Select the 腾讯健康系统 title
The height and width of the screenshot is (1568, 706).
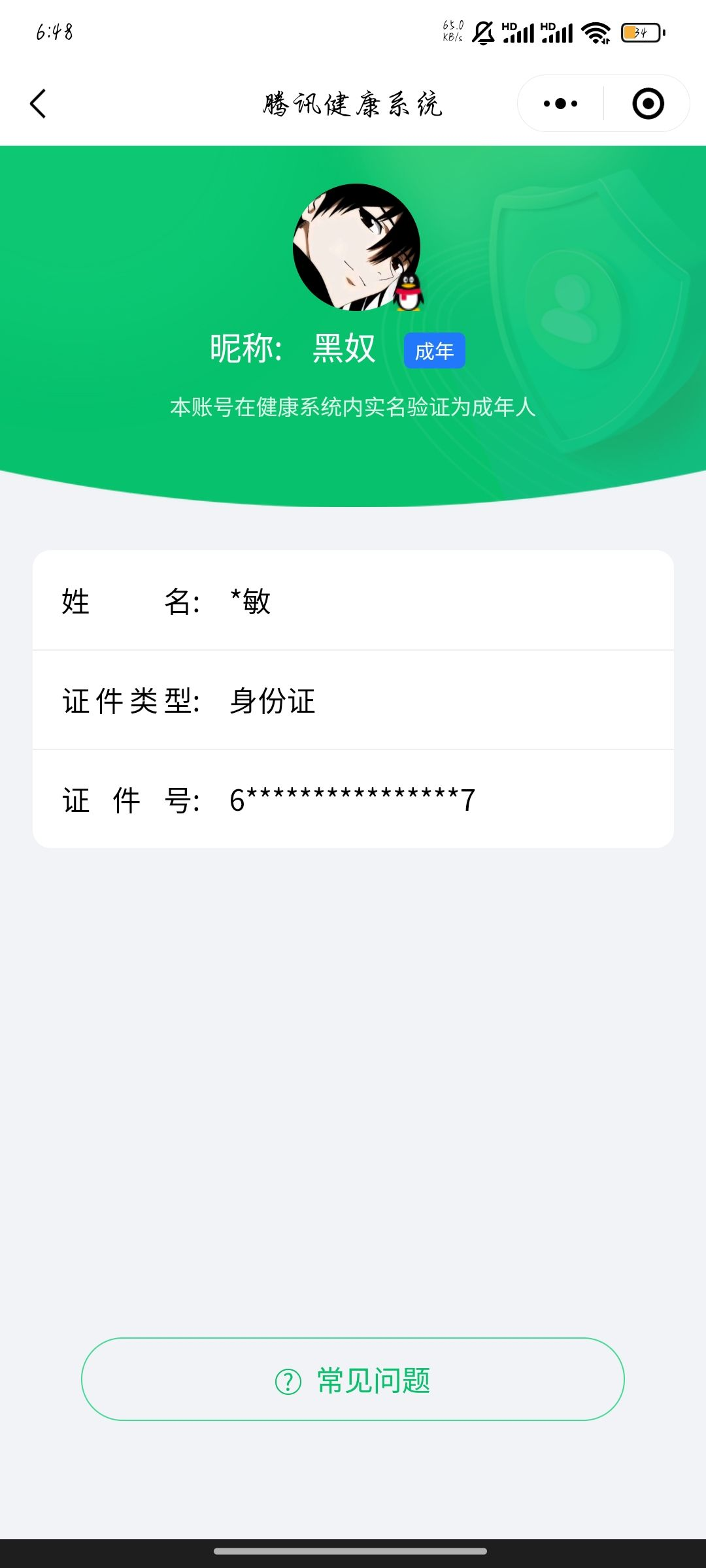(x=353, y=105)
